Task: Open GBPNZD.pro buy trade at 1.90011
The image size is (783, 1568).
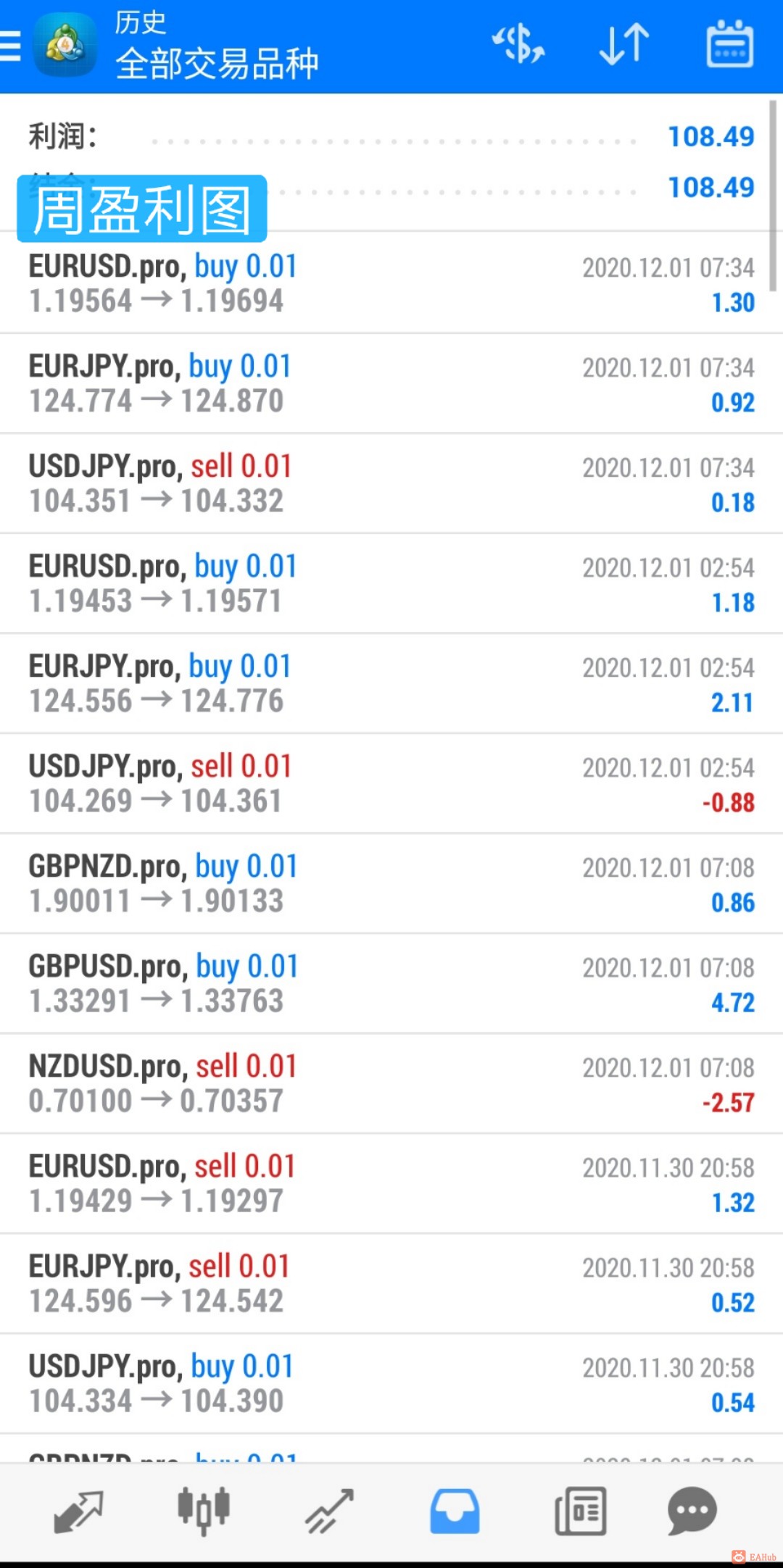Action: coord(391,884)
